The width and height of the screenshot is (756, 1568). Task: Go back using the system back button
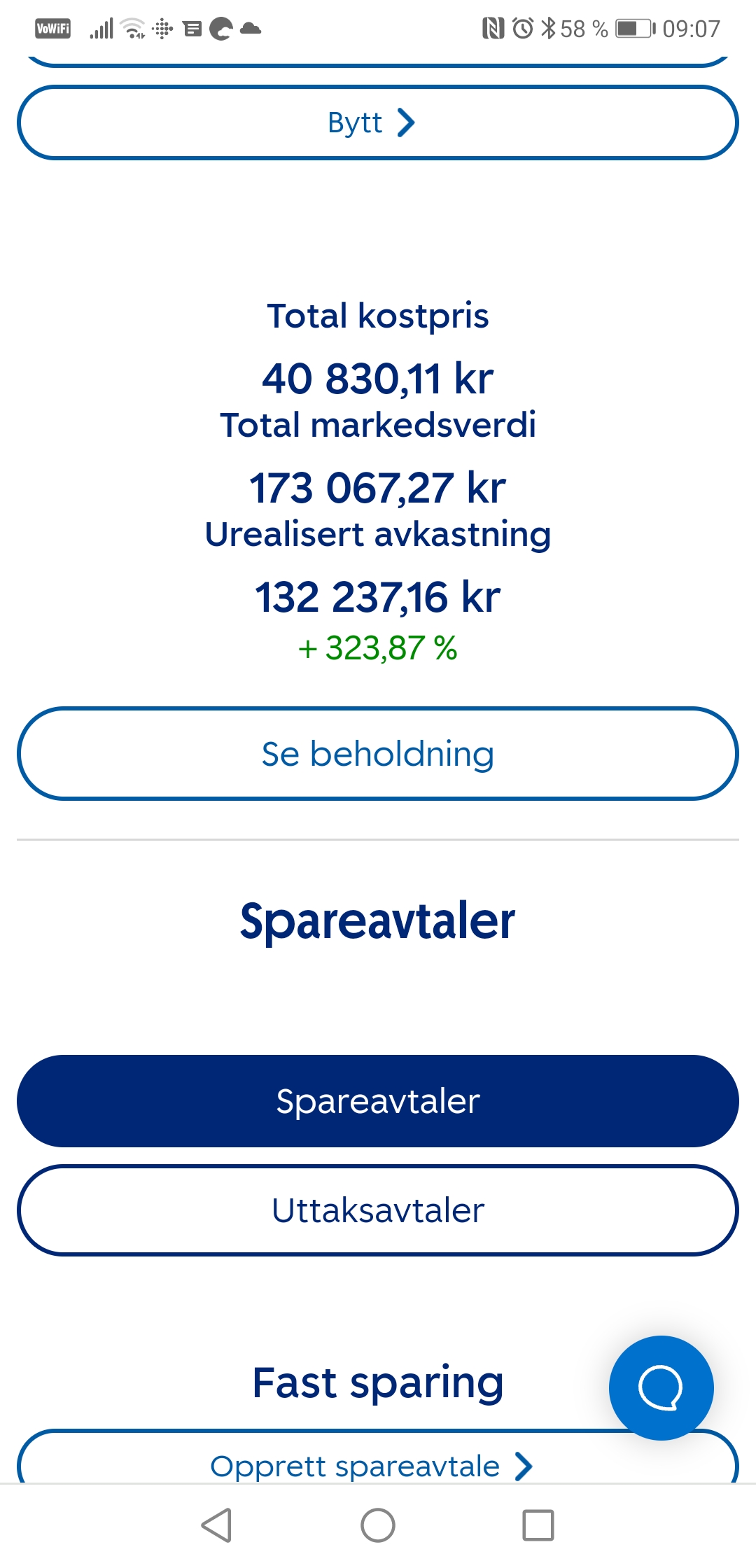(x=217, y=1525)
